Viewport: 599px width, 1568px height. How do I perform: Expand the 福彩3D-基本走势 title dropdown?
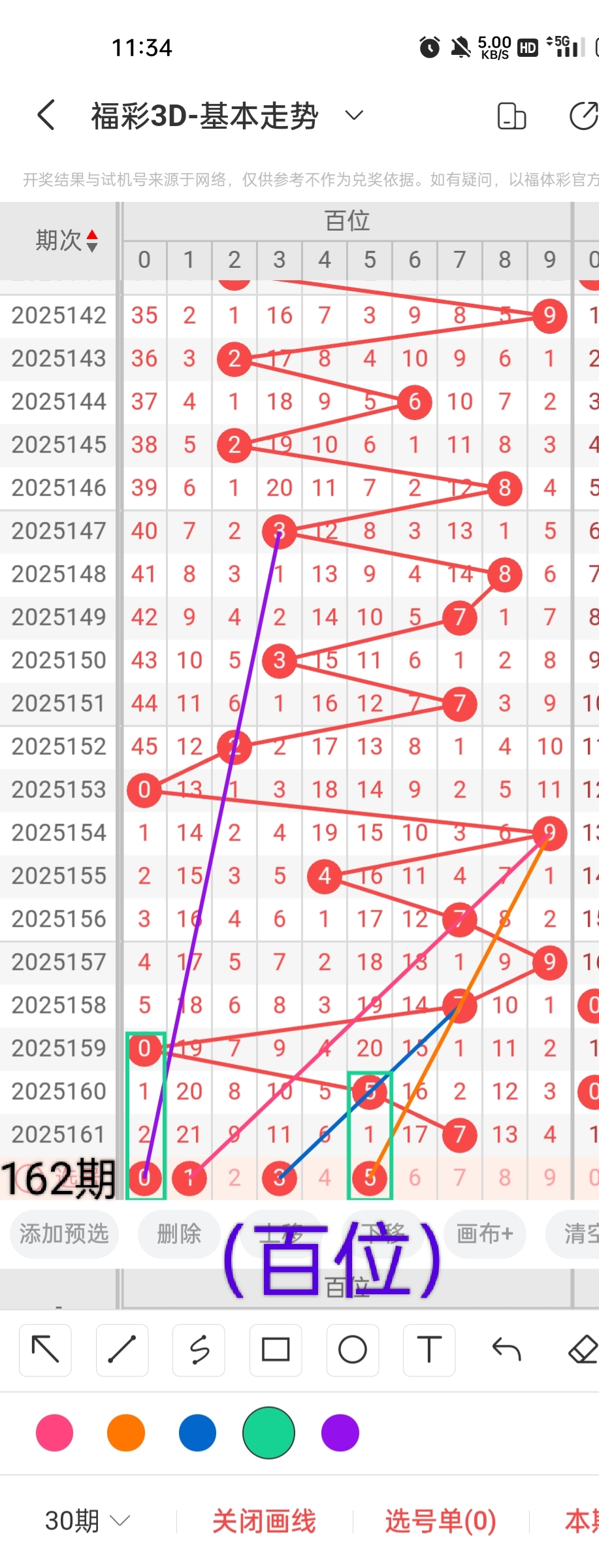(x=354, y=116)
